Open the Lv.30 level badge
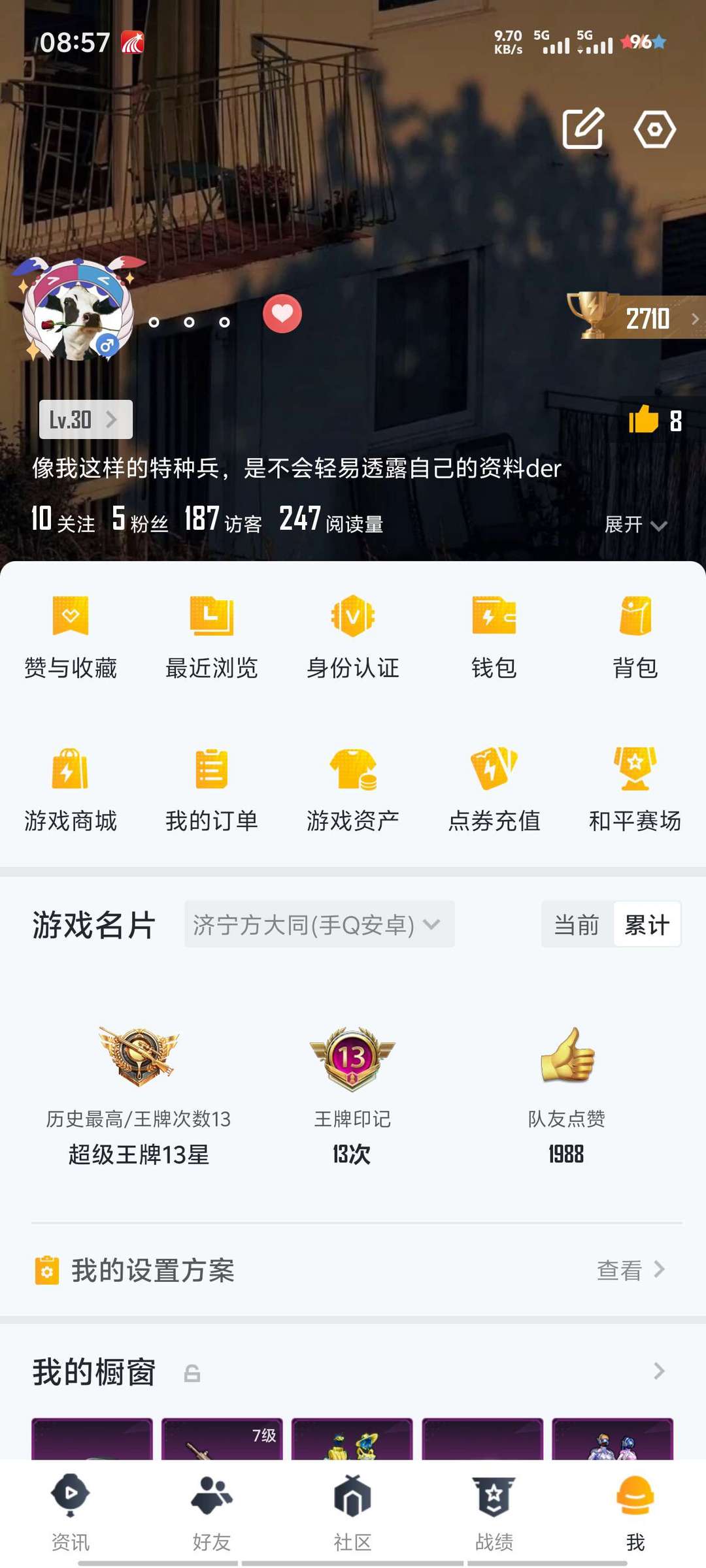The height and width of the screenshot is (1568, 706). (85, 419)
